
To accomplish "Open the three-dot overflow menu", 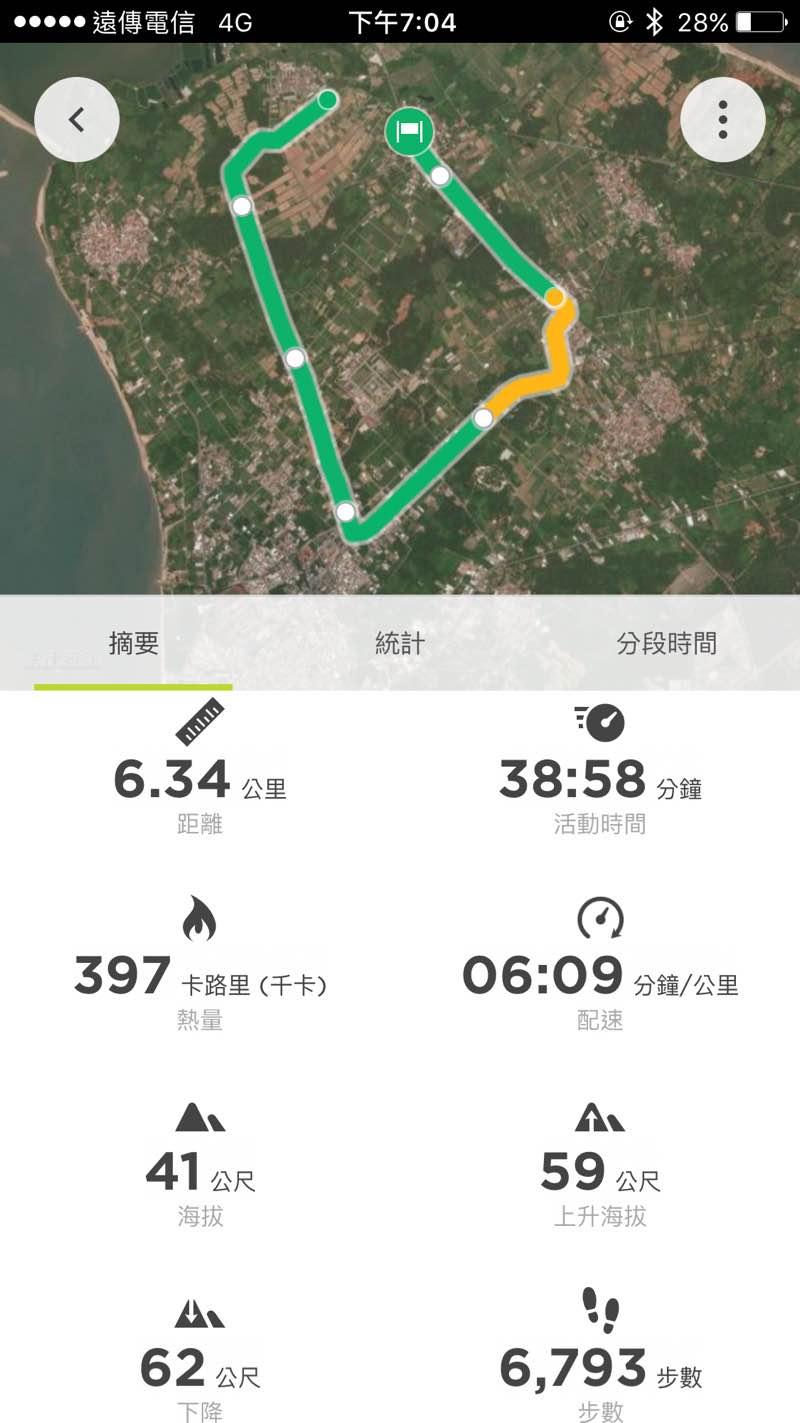I will pyautogui.click(x=722, y=120).
